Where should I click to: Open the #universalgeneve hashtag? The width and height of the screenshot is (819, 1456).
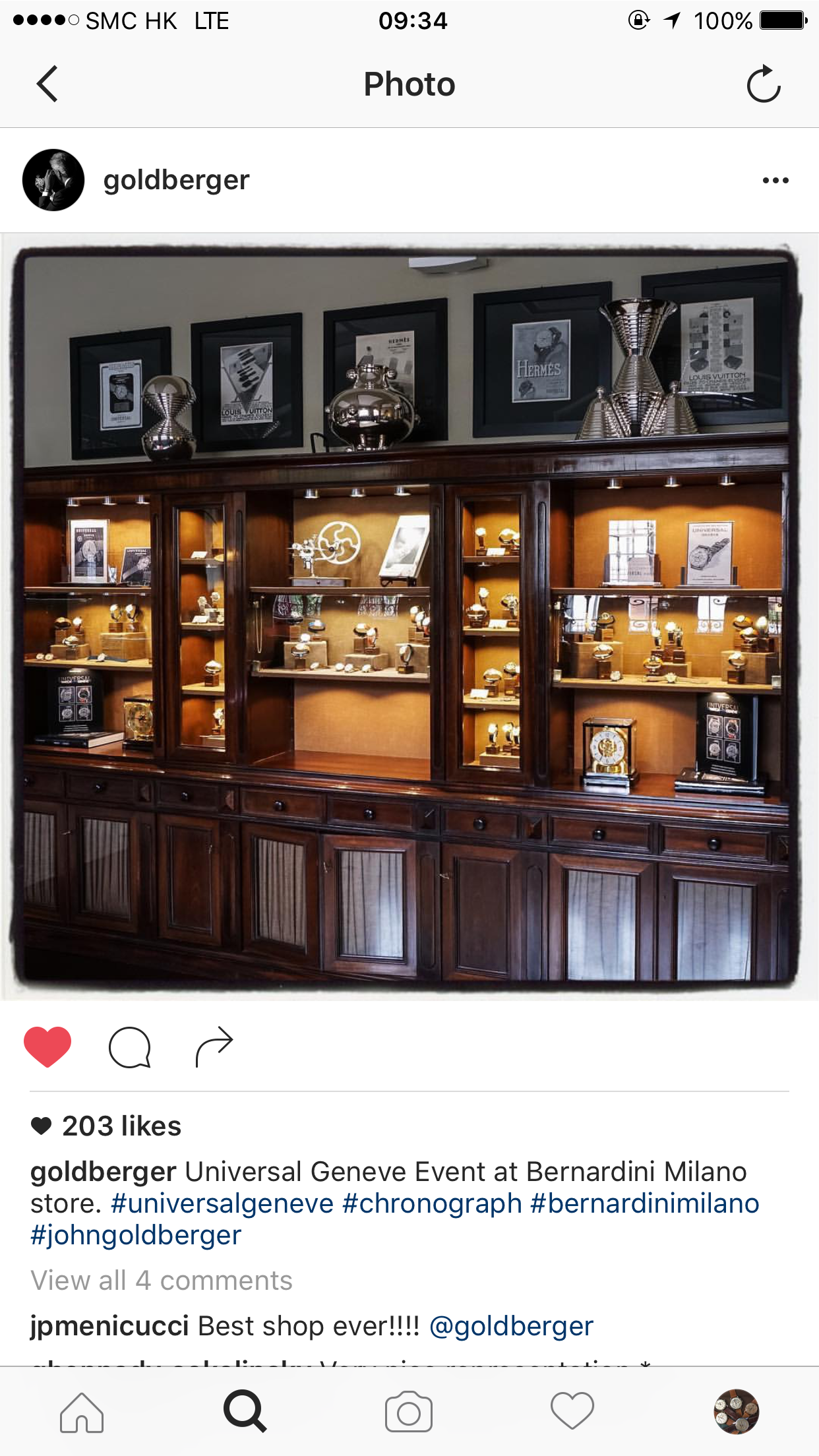[222, 1203]
